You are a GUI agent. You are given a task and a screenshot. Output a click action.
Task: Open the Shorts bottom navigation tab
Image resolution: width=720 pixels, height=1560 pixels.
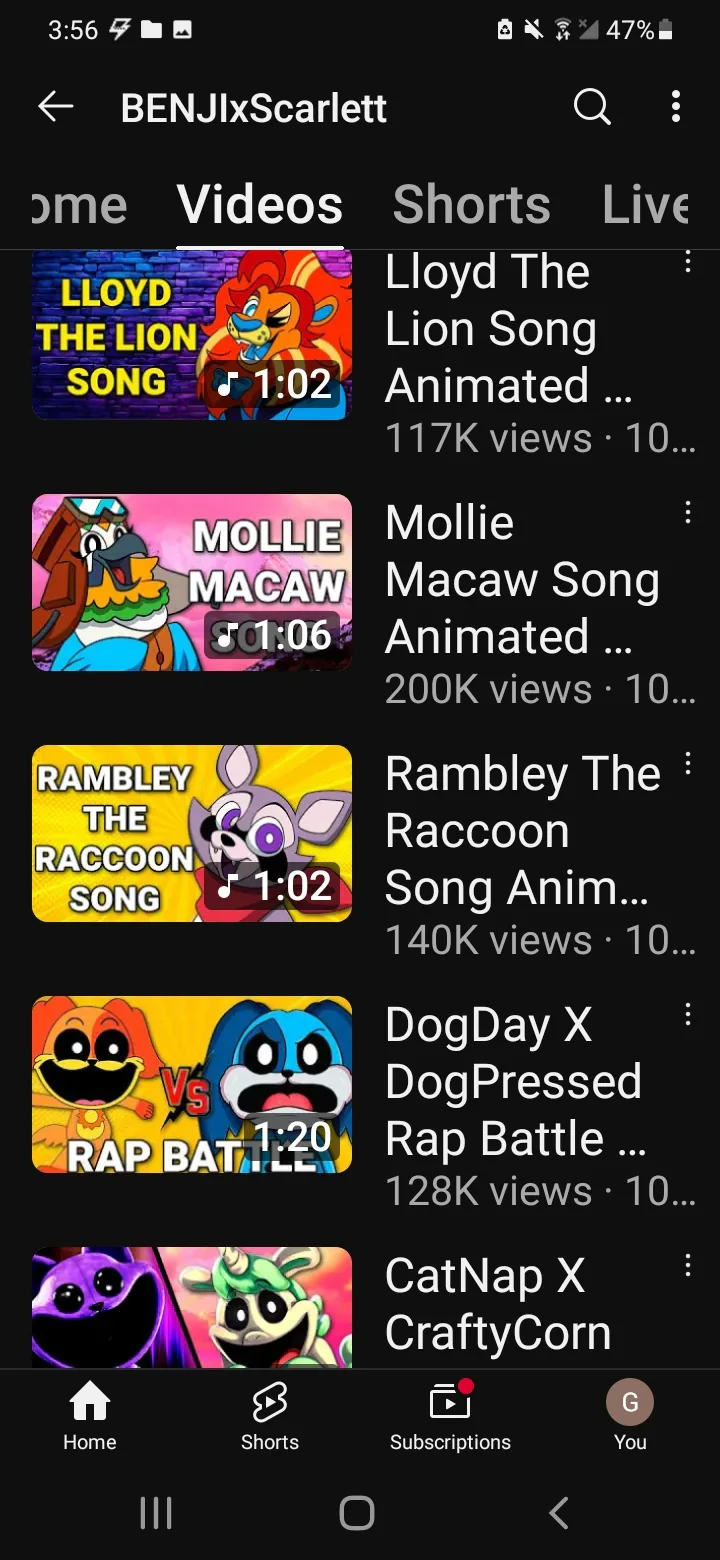270,1416
